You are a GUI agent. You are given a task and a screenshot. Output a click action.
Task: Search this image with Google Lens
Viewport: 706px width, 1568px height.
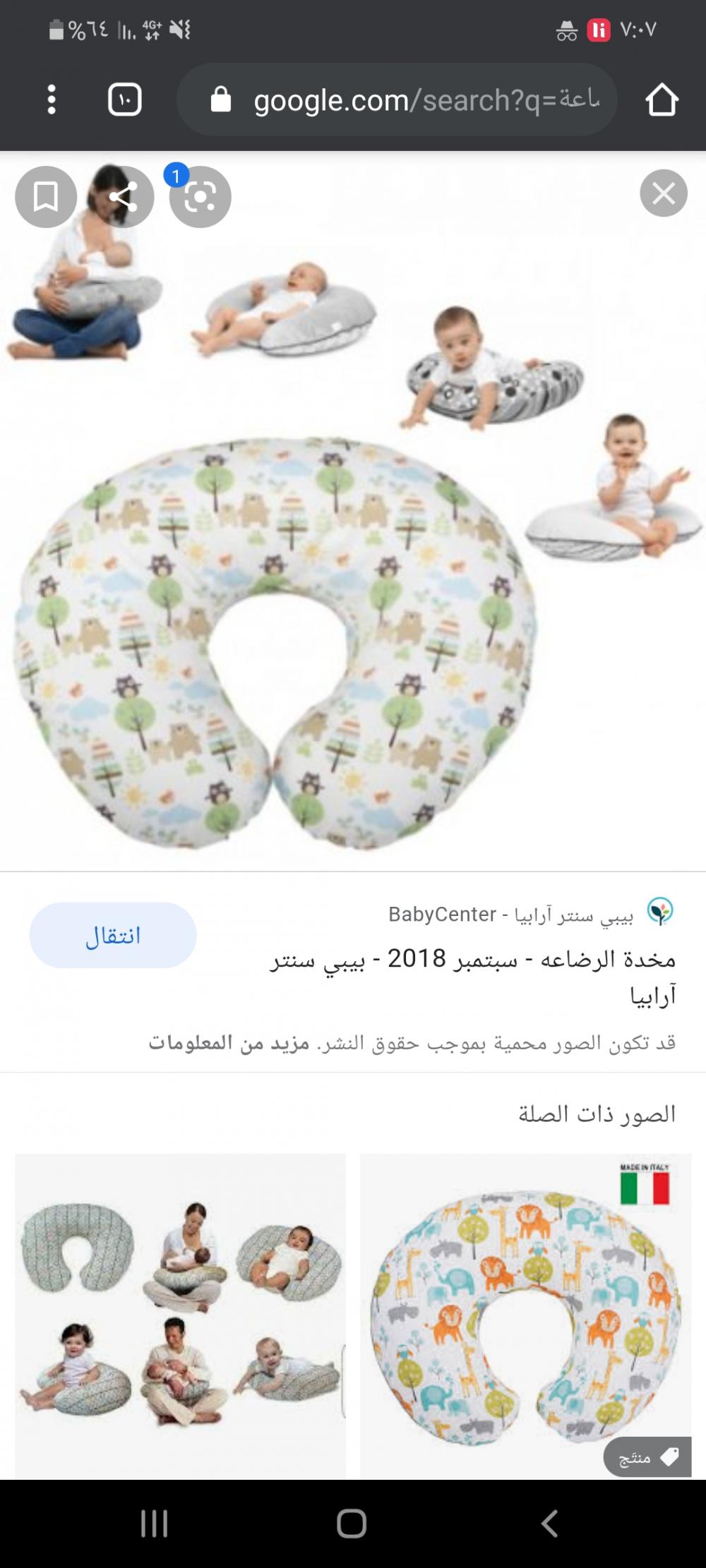click(201, 196)
